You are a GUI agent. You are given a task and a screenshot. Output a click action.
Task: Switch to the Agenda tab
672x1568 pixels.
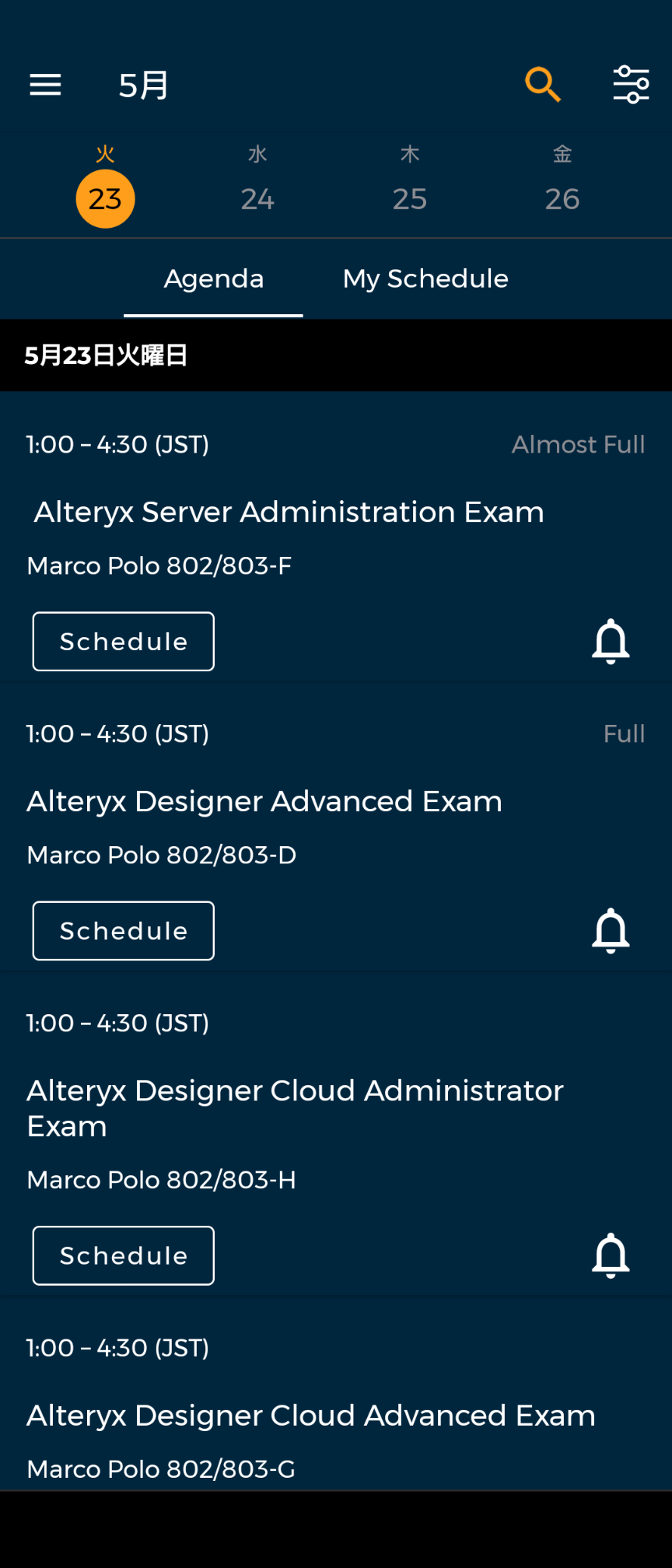tap(213, 278)
